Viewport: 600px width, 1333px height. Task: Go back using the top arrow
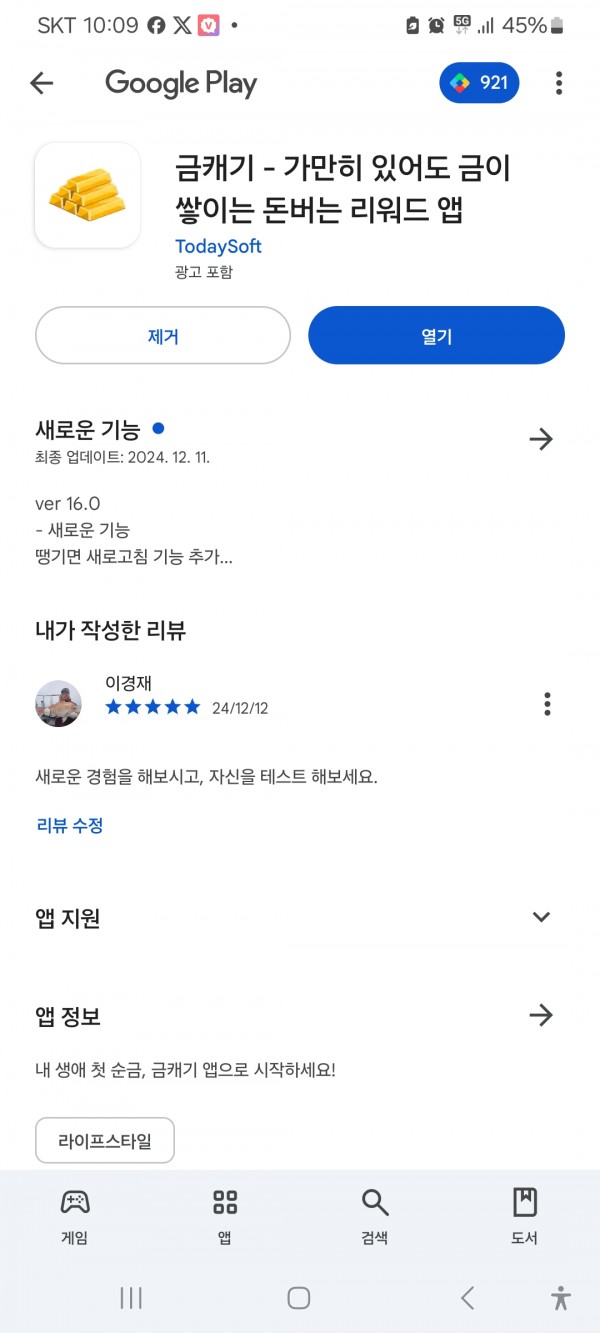tap(41, 83)
